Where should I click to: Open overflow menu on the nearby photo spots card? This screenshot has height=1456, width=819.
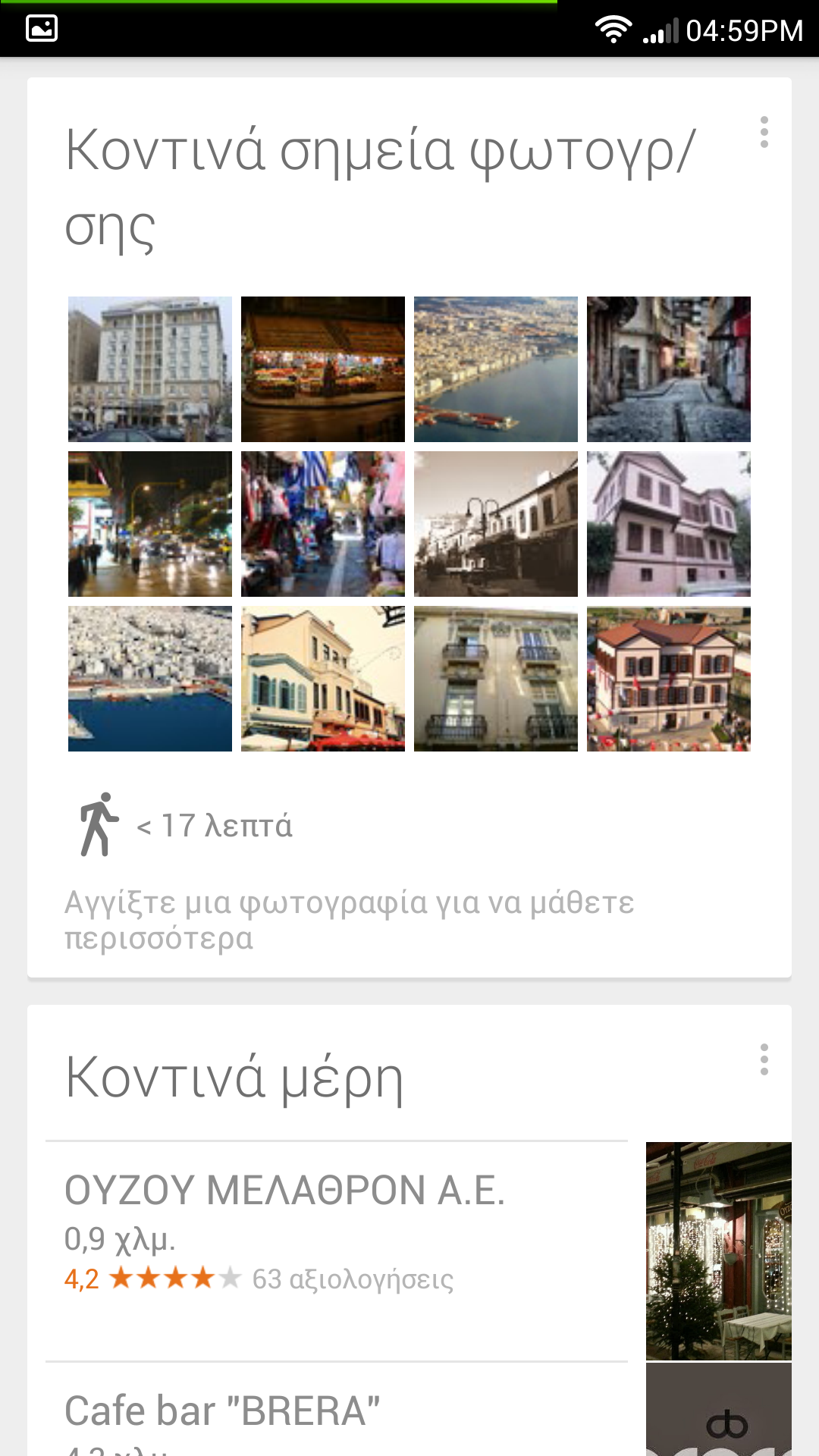click(x=764, y=132)
